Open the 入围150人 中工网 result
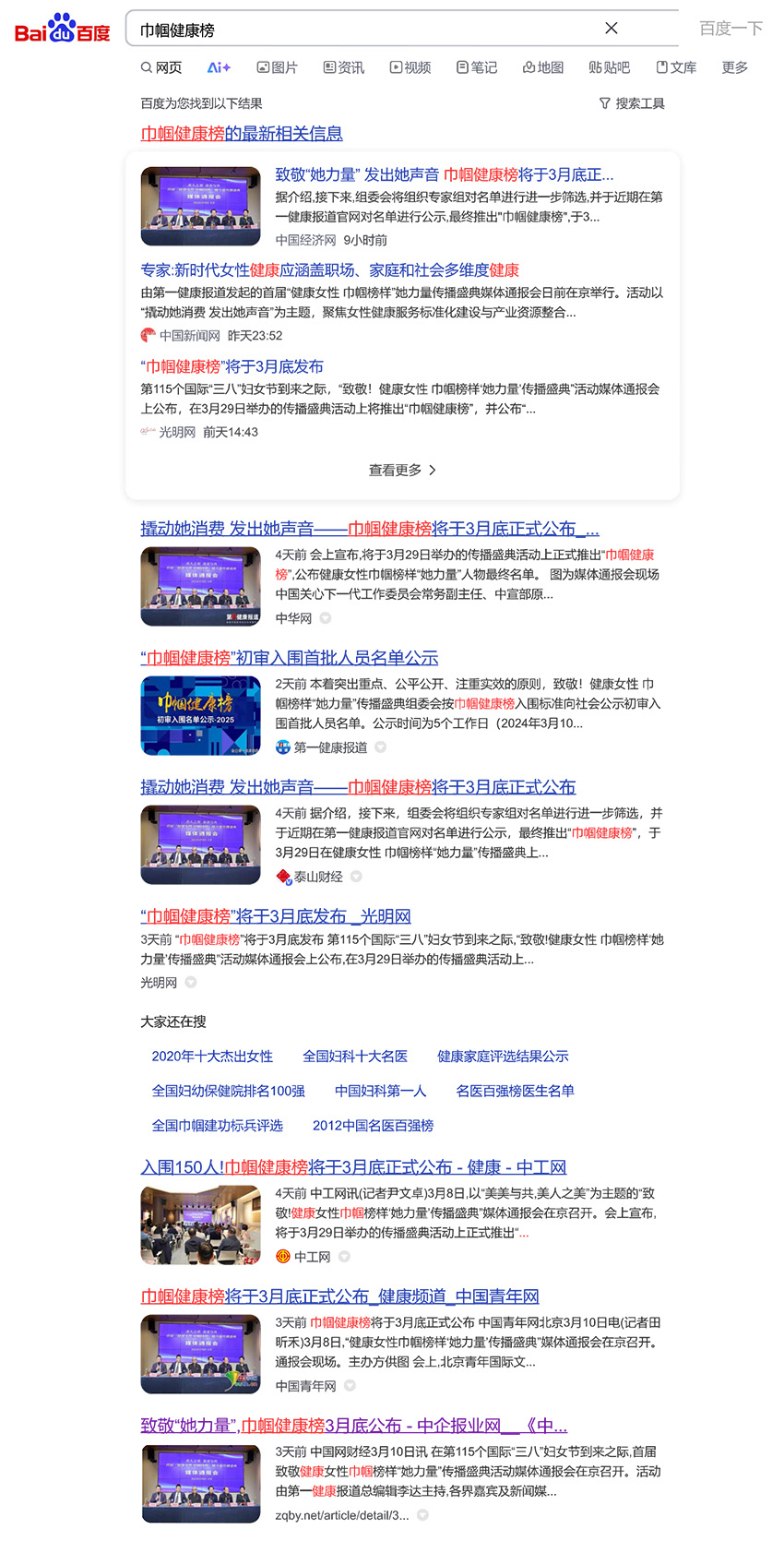The height and width of the screenshot is (1541, 784). tap(353, 1167)
